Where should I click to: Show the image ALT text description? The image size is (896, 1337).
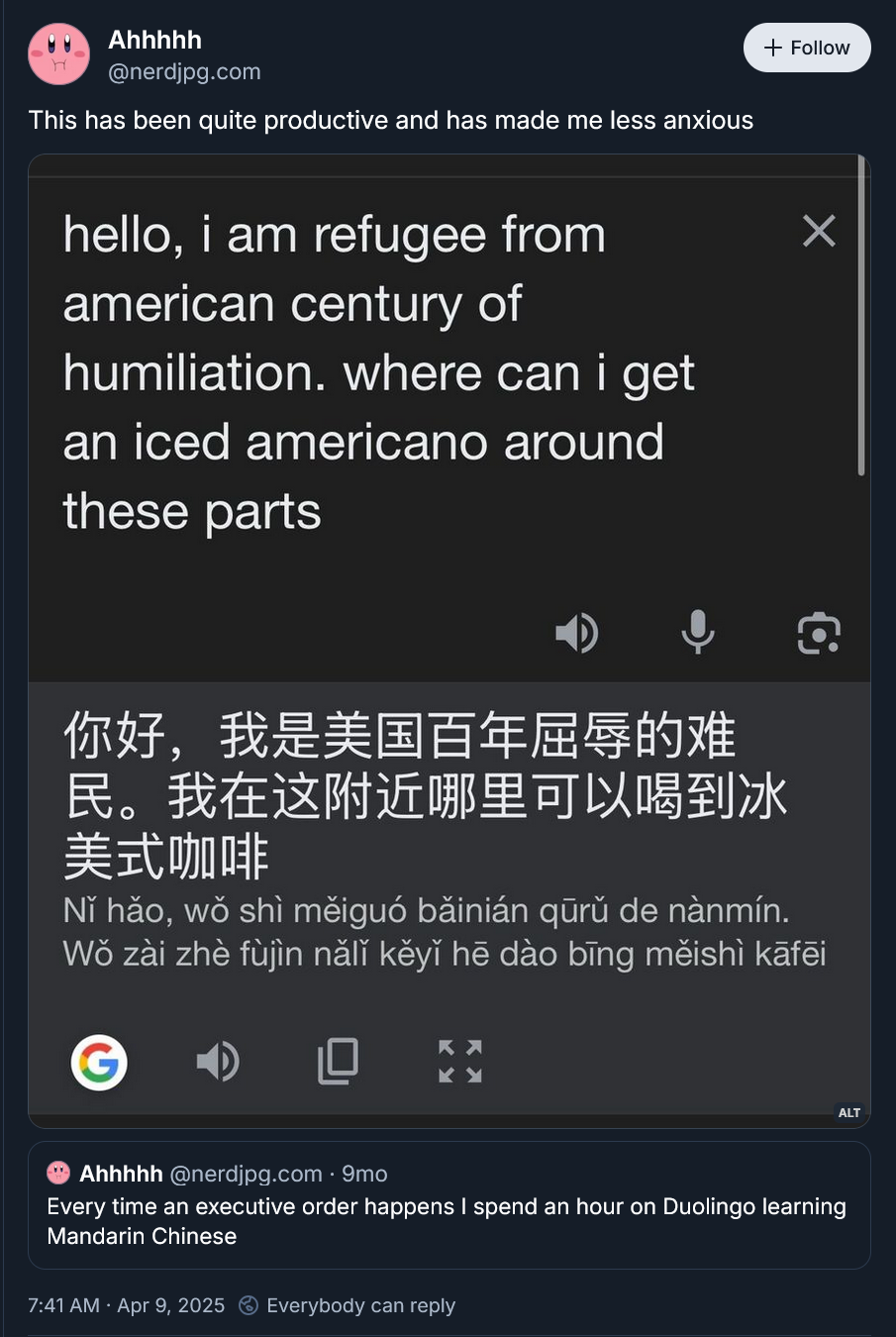tap(849, 1113)
